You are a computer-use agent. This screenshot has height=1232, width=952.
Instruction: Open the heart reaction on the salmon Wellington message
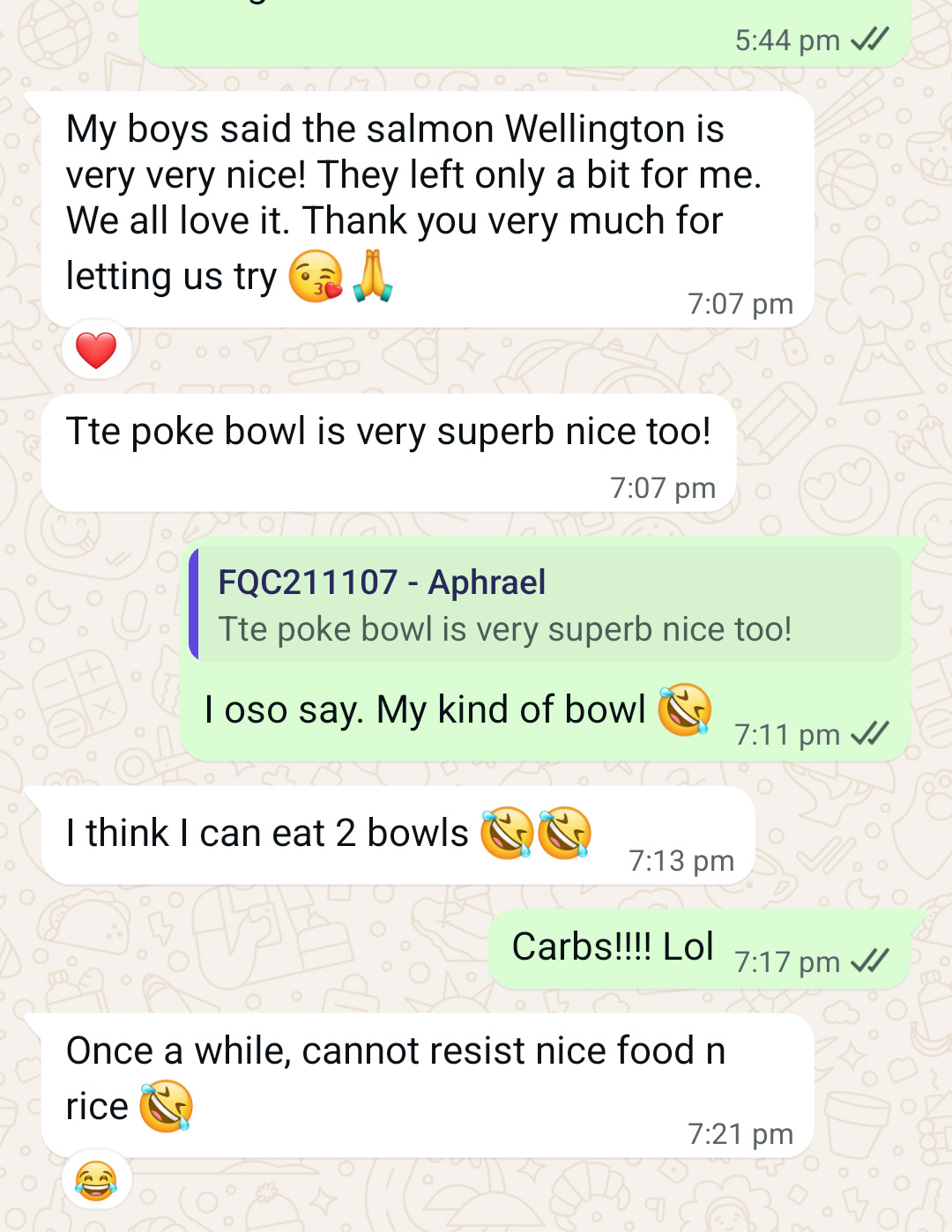96,350
